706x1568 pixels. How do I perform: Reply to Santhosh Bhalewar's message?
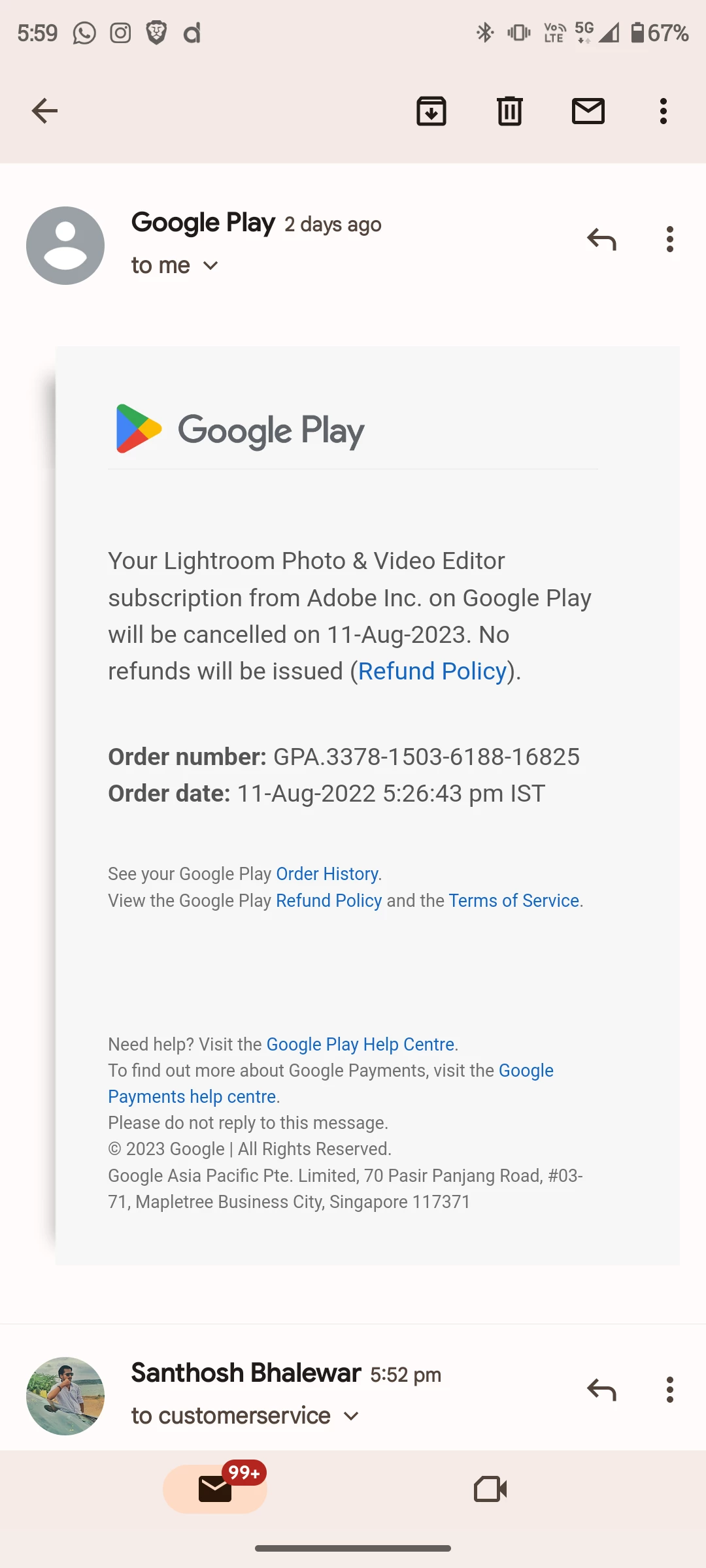coord(601,1390)
